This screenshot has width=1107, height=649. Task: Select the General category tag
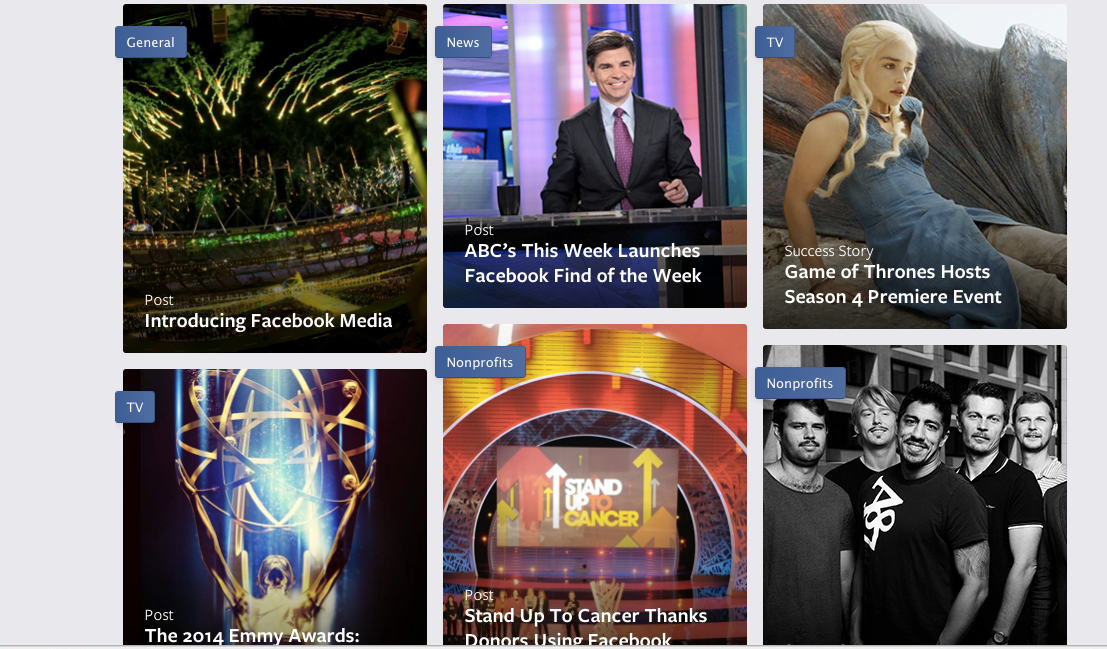(x=151, y=42)
